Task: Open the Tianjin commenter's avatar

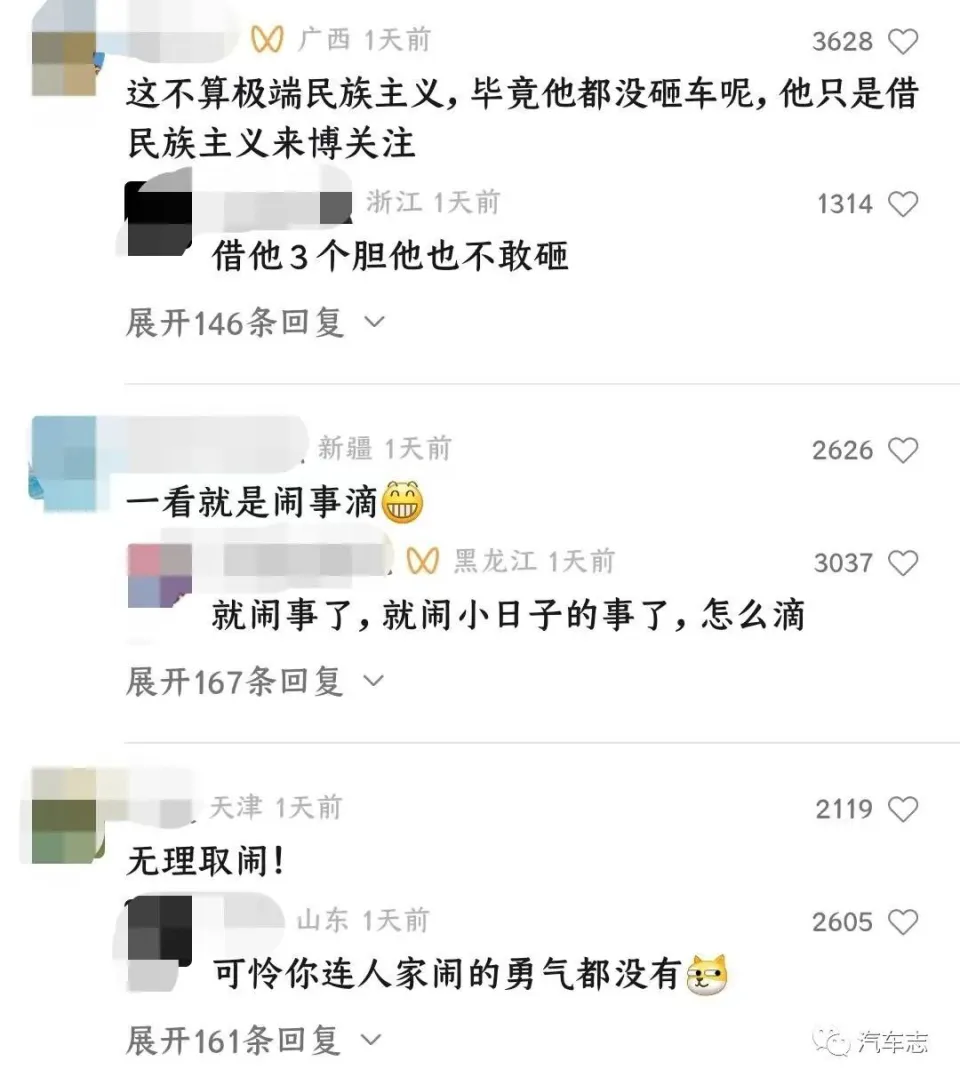Action: pyautogui.click(x=64, y=816)
